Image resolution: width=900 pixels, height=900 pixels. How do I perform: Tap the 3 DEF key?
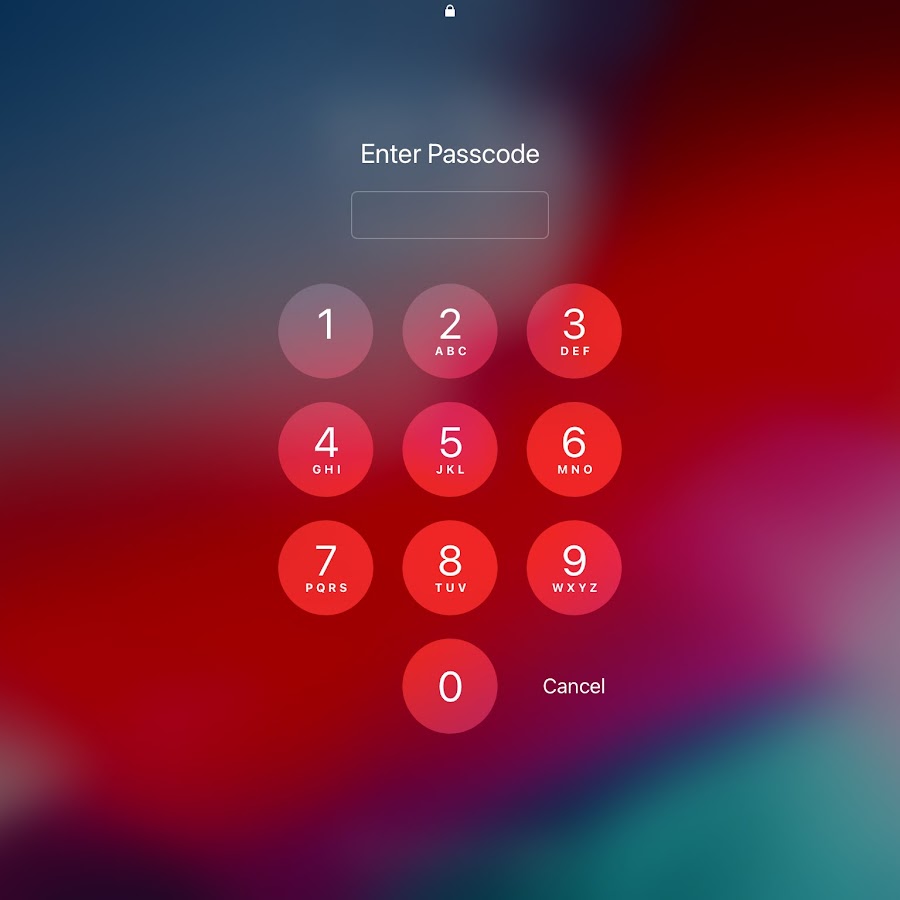[x=574, y=331]
